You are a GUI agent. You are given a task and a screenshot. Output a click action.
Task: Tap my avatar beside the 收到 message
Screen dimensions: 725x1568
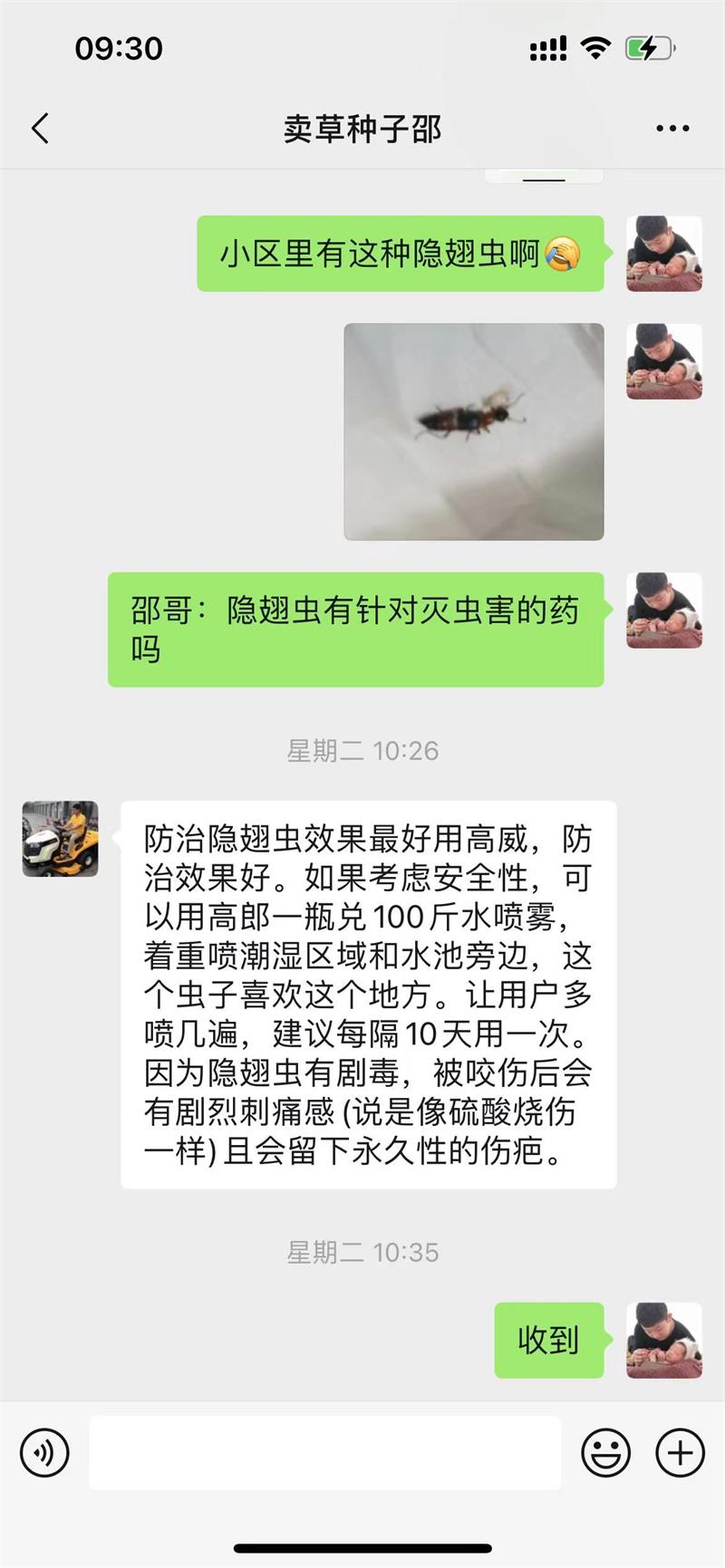click(663, 1340)
